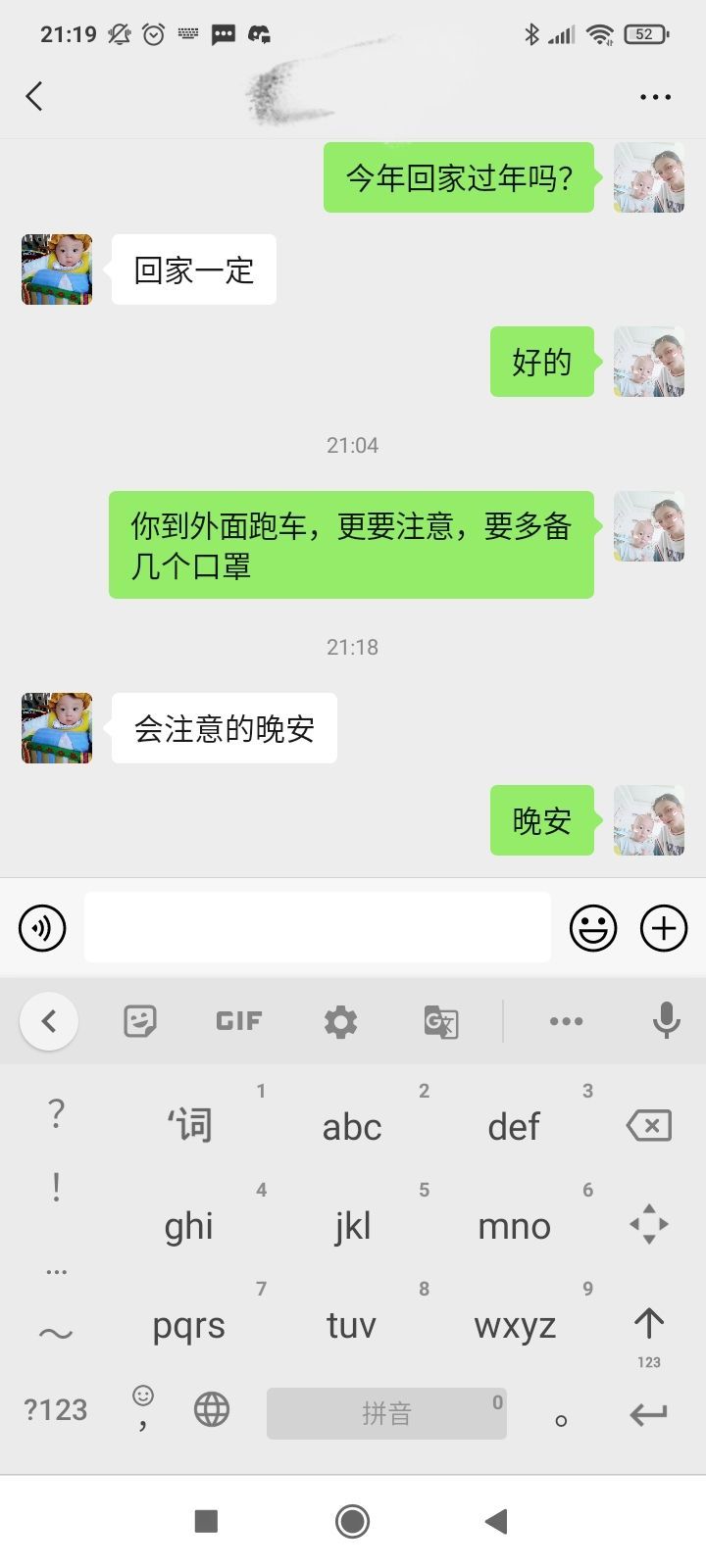Viewport: 706px width, 1568px height.
Task: Open GIF search on keyboard
Action: pos(239,1021)
